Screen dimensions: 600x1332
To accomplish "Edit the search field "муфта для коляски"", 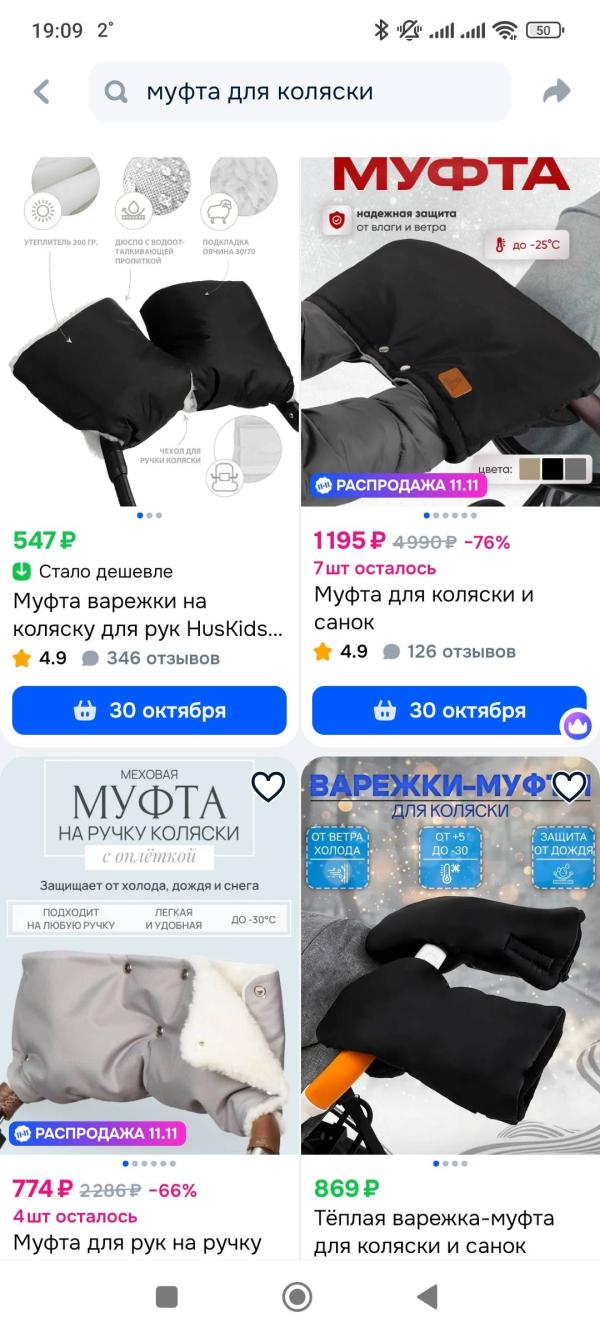I will click(300, 92).
